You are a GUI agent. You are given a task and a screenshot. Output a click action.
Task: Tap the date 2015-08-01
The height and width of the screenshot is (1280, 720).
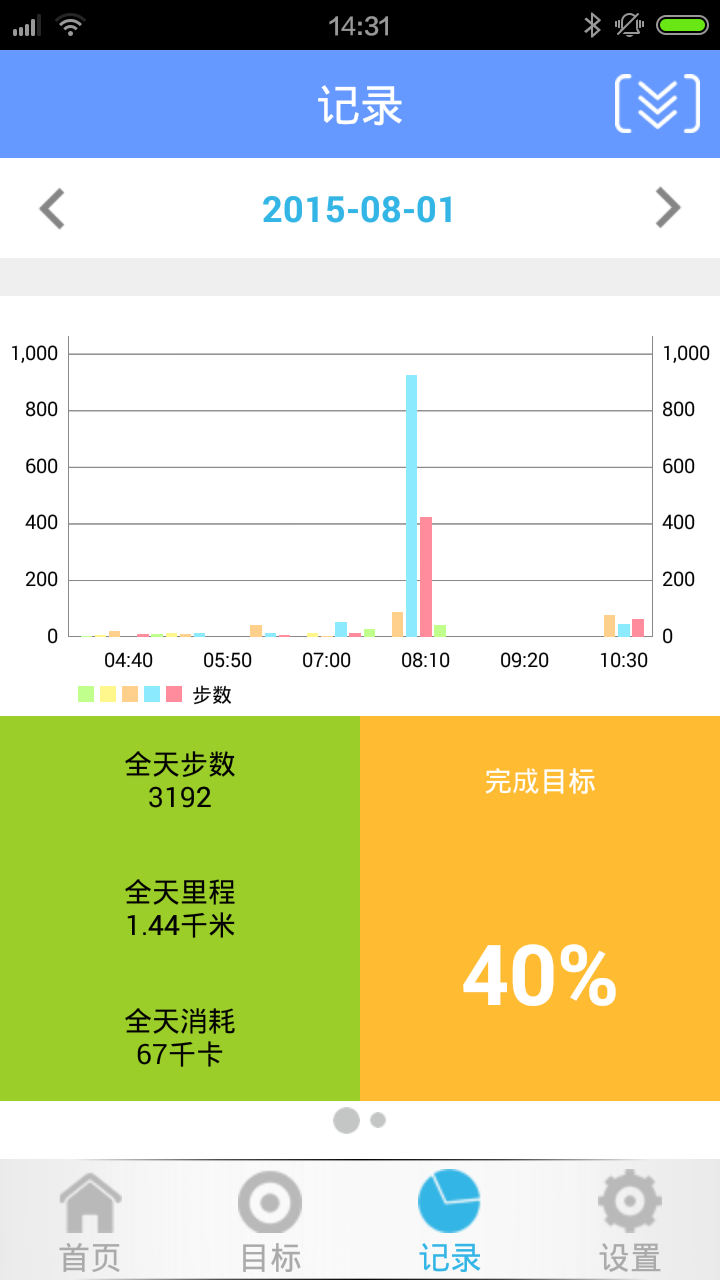[x=360, y=208]
